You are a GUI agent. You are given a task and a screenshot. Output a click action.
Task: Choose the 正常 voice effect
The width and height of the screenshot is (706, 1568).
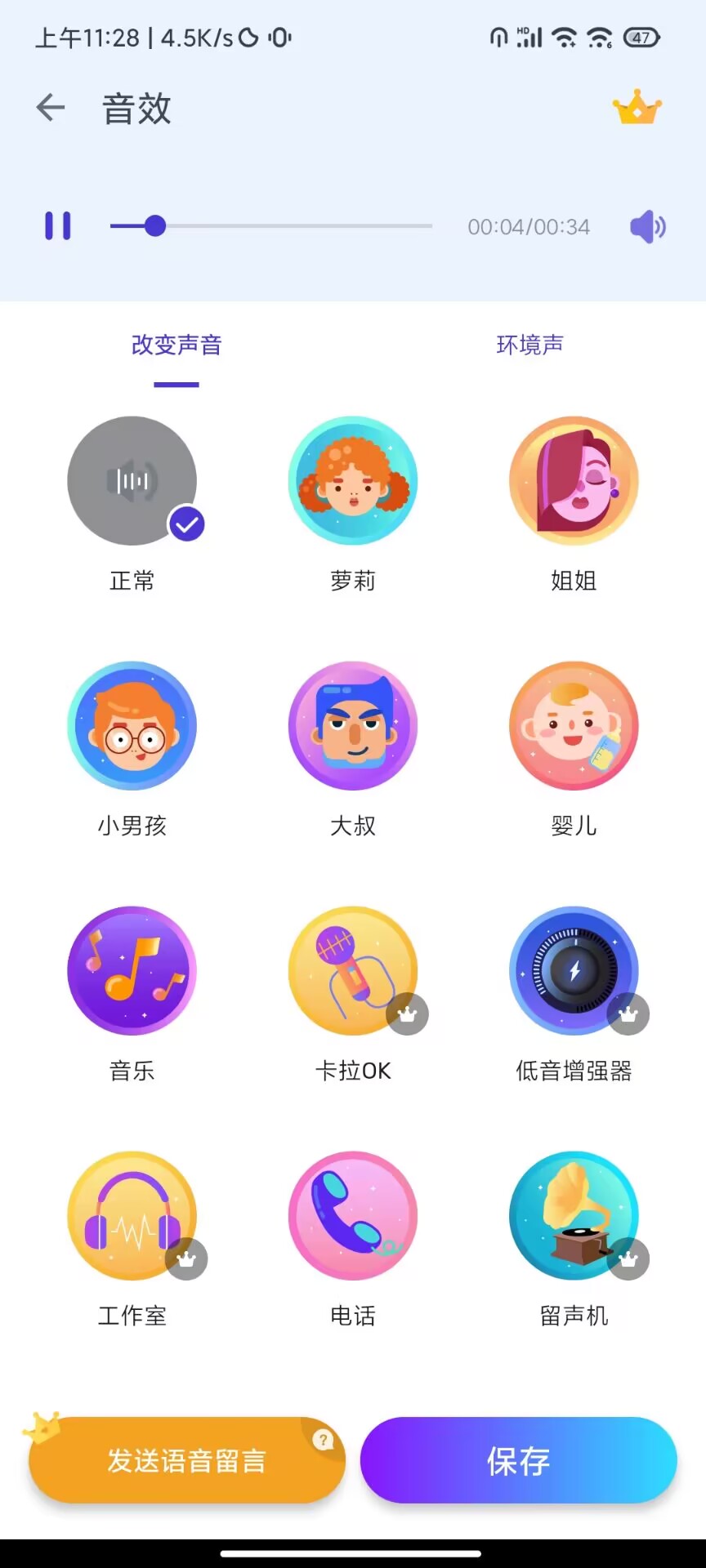[132, 481]
